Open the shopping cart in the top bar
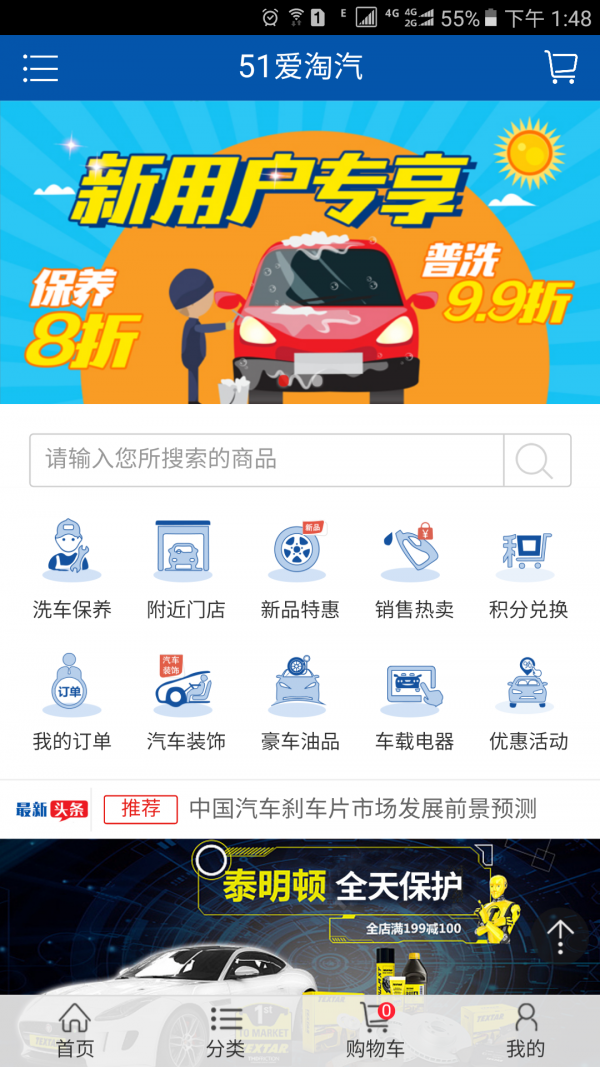Screen dimensions: 600x1067 point(561,67)
